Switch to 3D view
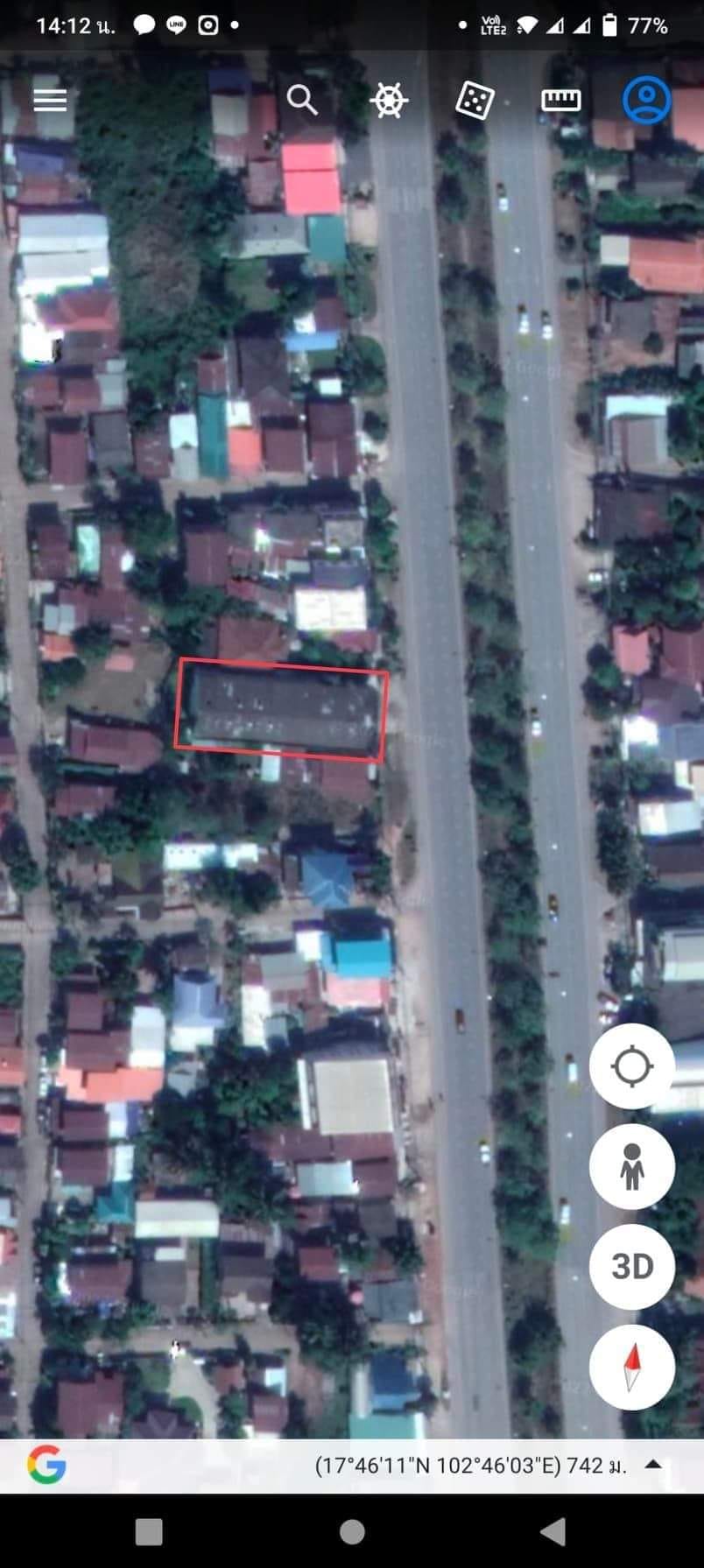The width and height of the screenshot is (704, 1568). click(632, 1266)
